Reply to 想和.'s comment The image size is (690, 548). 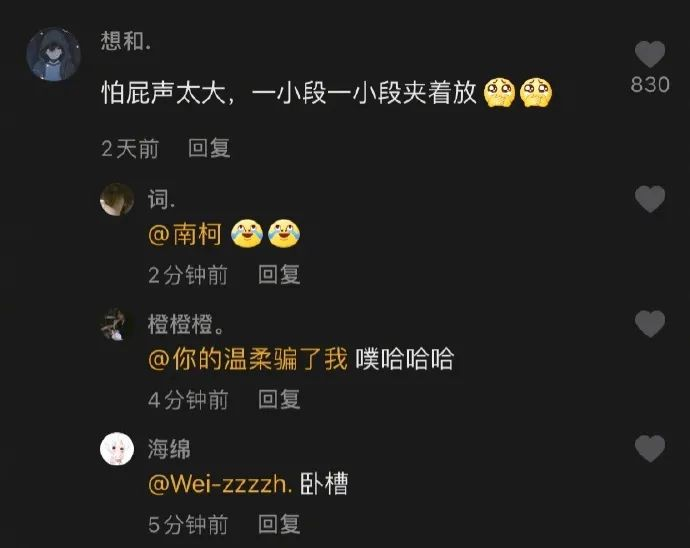point(209,148)
